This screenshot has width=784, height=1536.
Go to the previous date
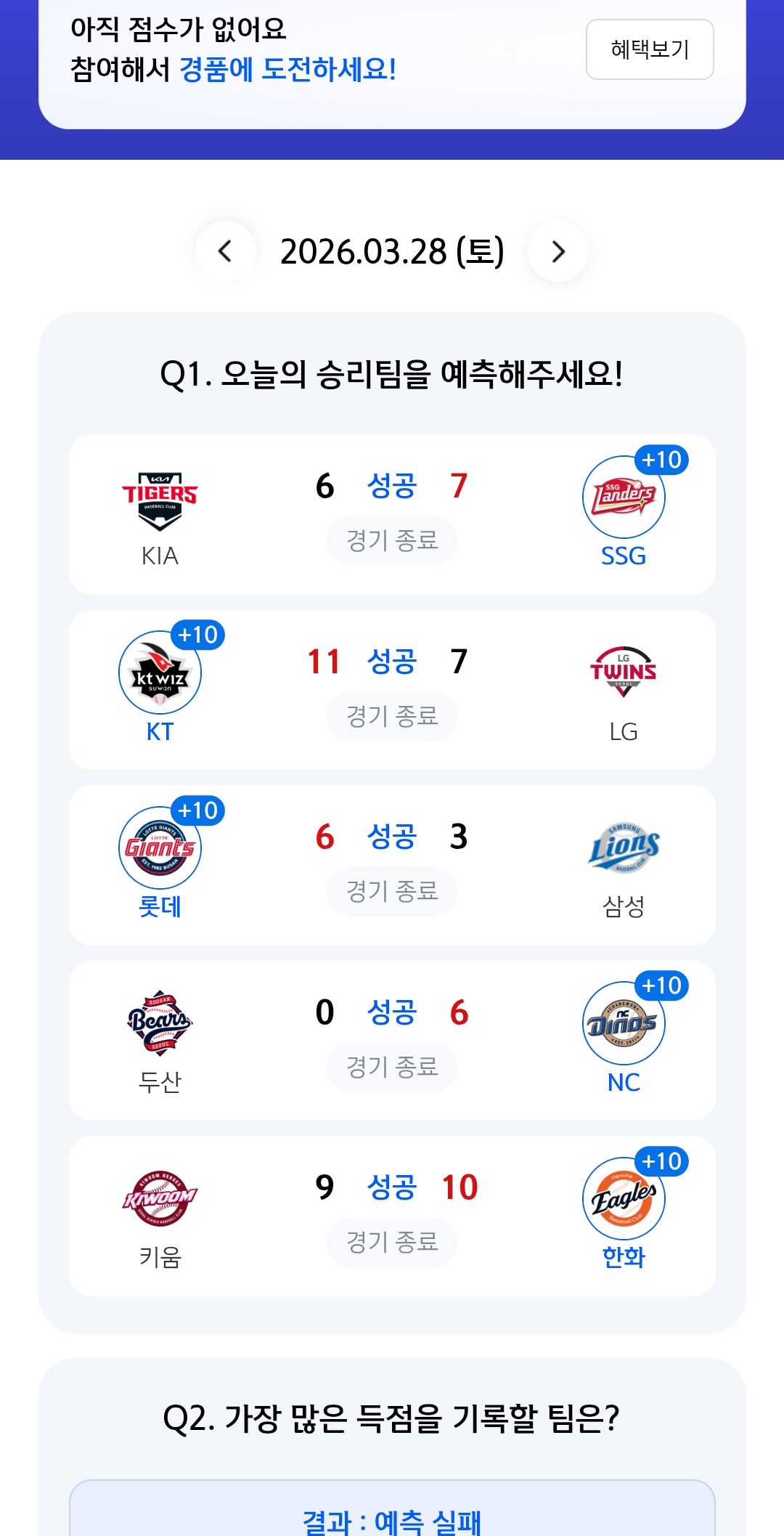(226, 251)
